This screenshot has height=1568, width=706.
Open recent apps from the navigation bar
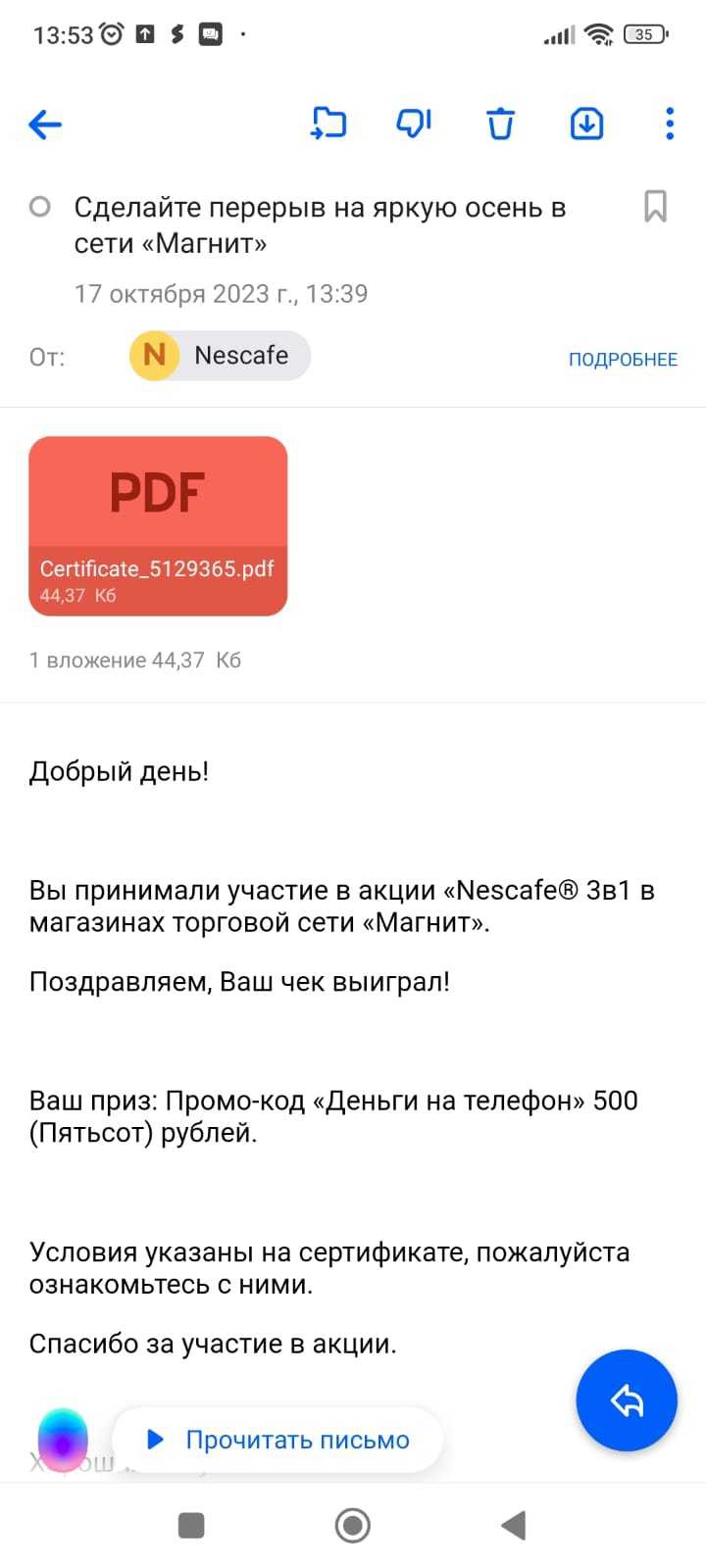(x=191, y=1525)
